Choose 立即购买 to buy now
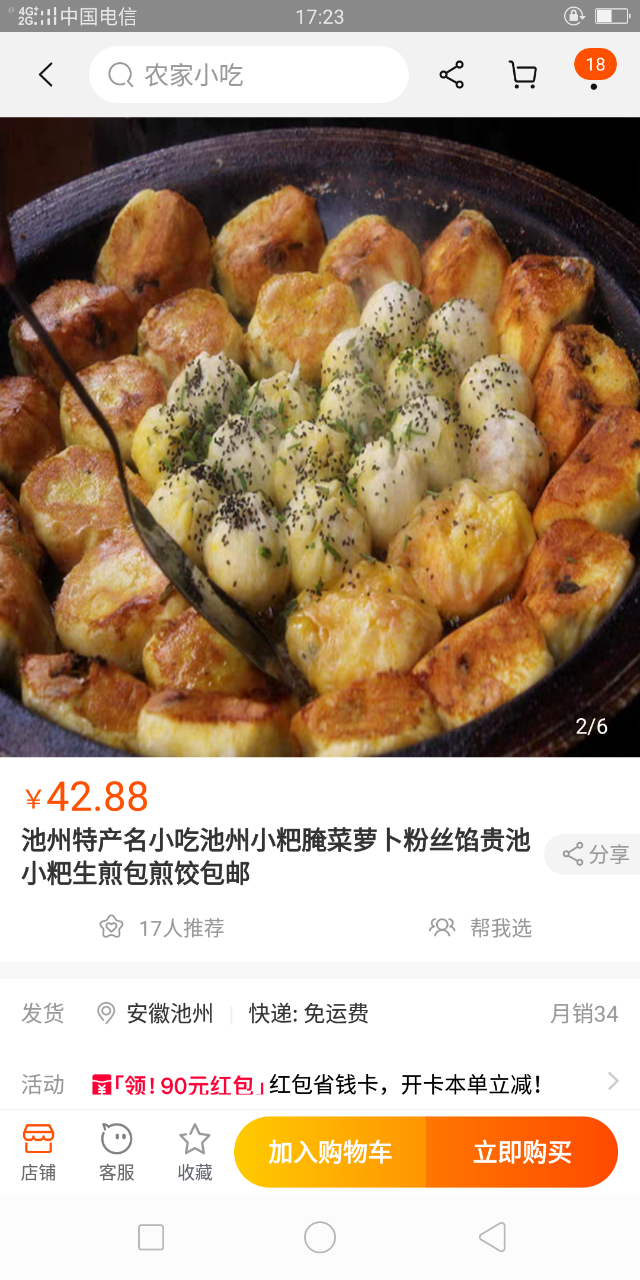Viewport: 640px width, 1280px height. 522,1152
